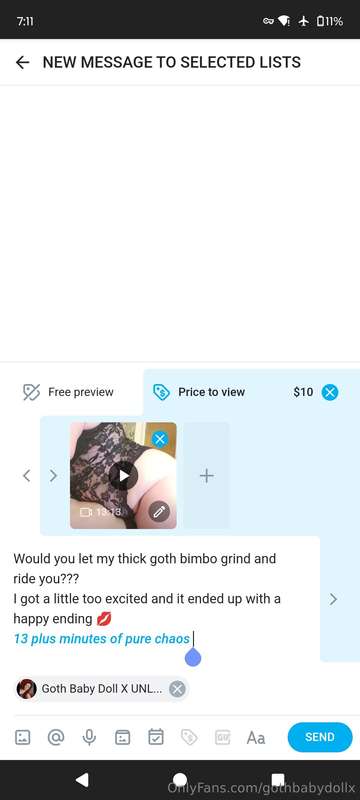The width and height of the screenshot is (360, 800).
Task: Open text formatting Aa options
Action: click(255, 737)
